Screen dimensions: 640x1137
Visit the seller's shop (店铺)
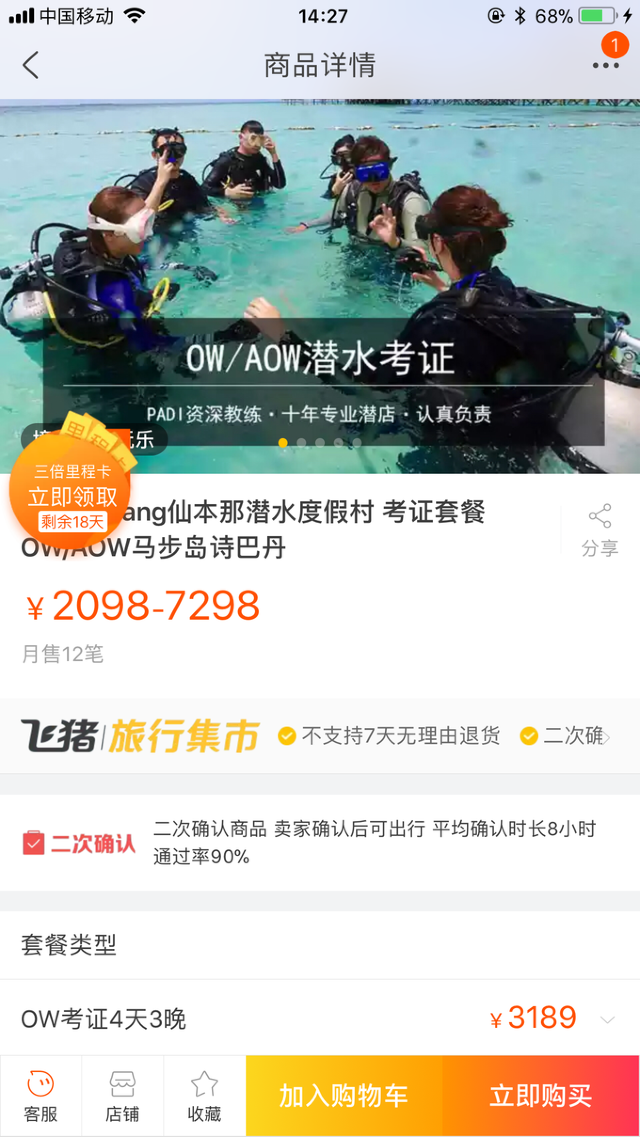point(122,1096)
